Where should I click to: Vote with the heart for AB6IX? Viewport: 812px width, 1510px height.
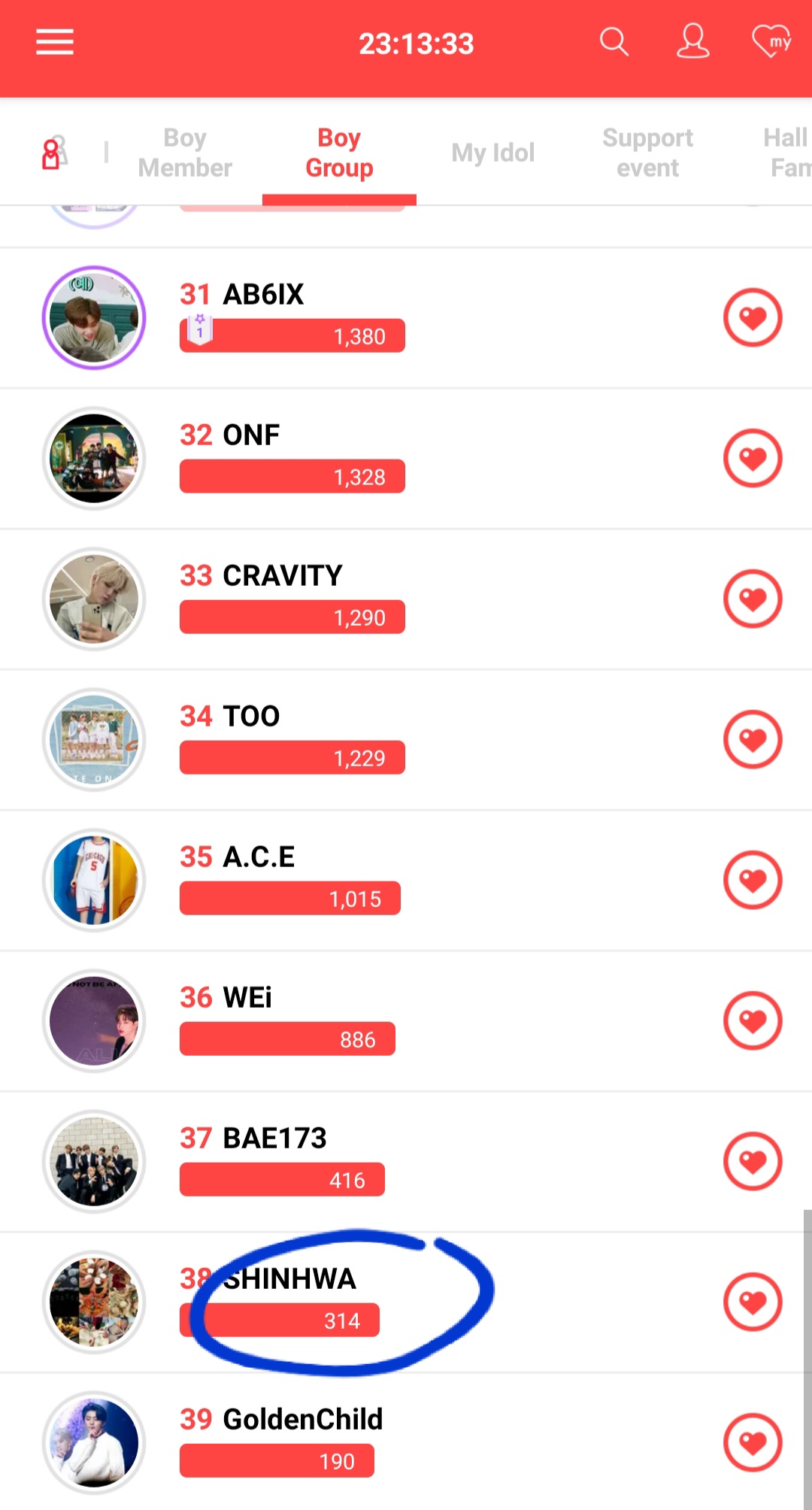coord(753,317)
